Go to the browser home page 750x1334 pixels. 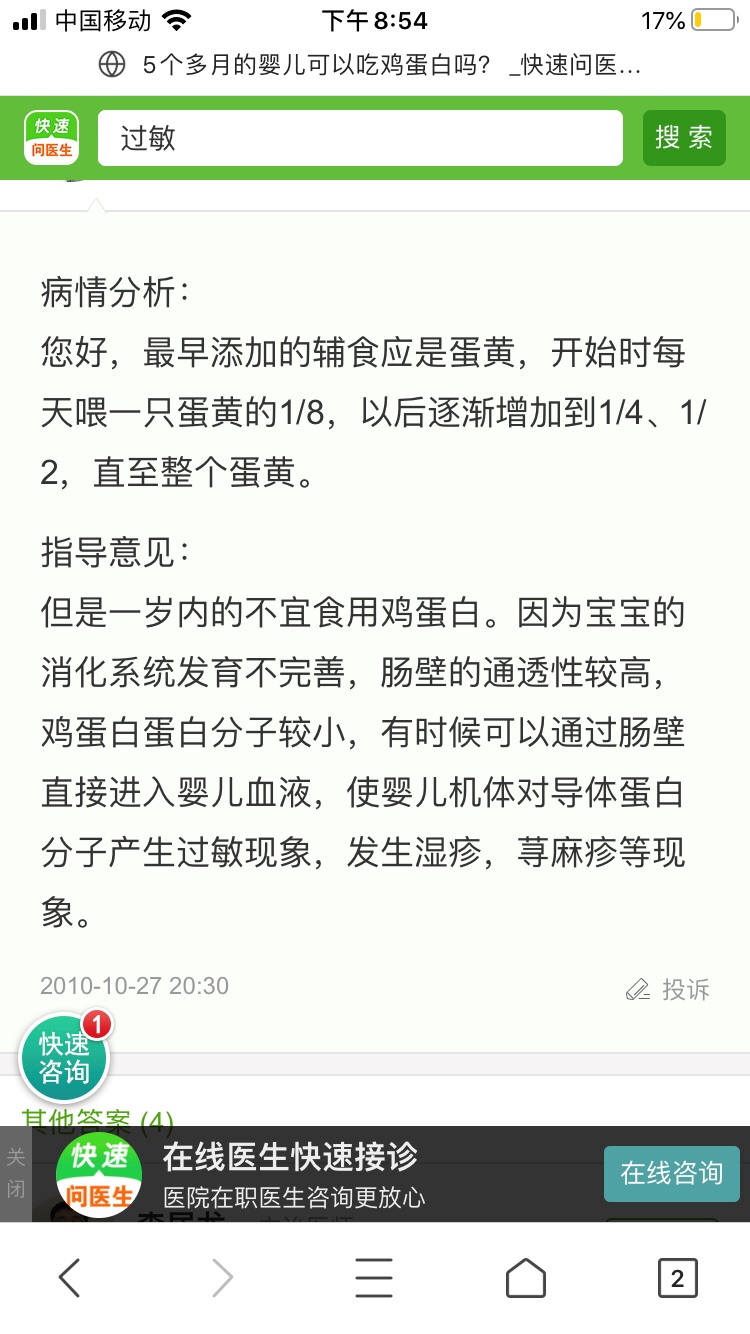[526, 1277]
